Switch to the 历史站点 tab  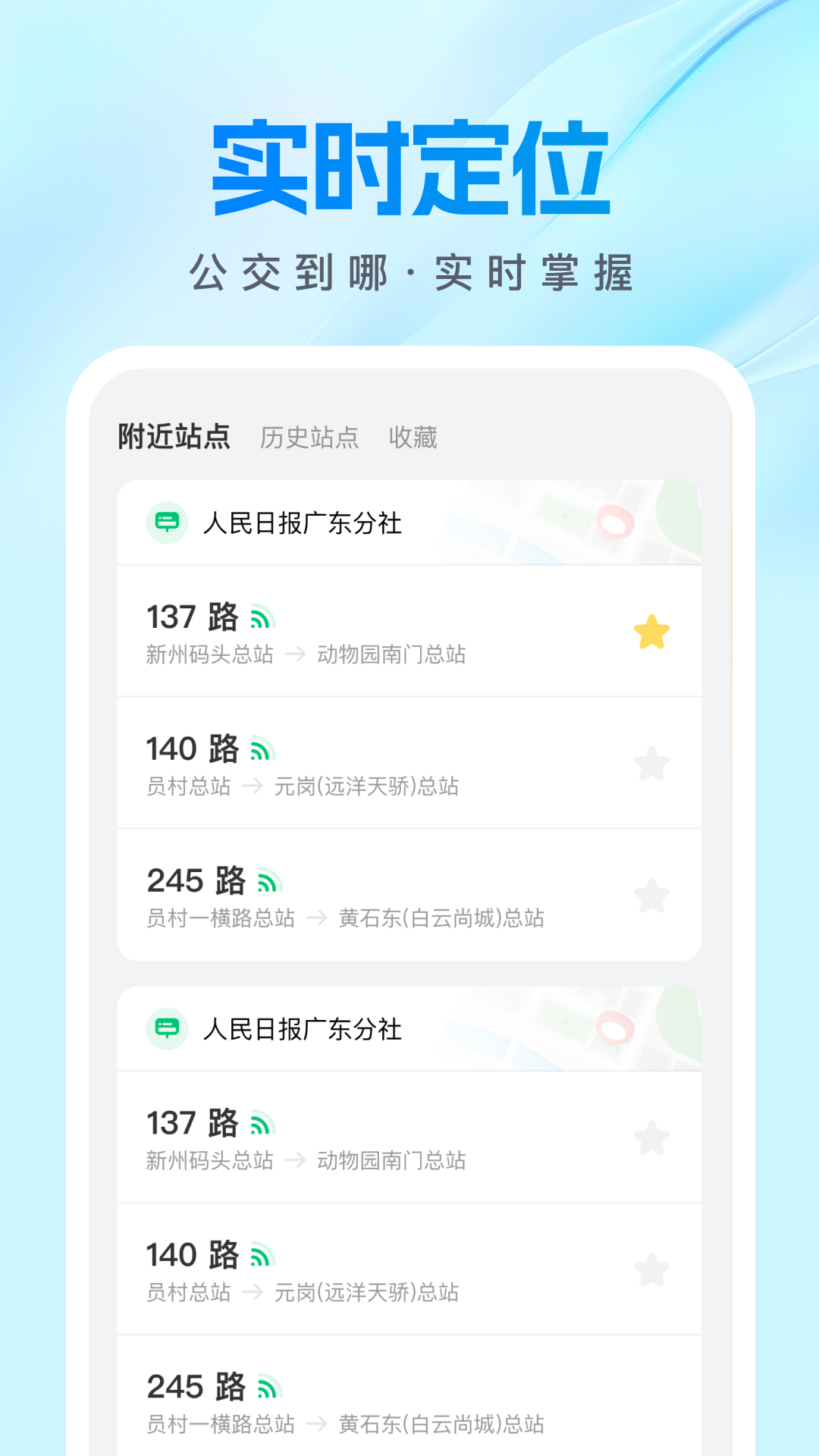[309, 438]
